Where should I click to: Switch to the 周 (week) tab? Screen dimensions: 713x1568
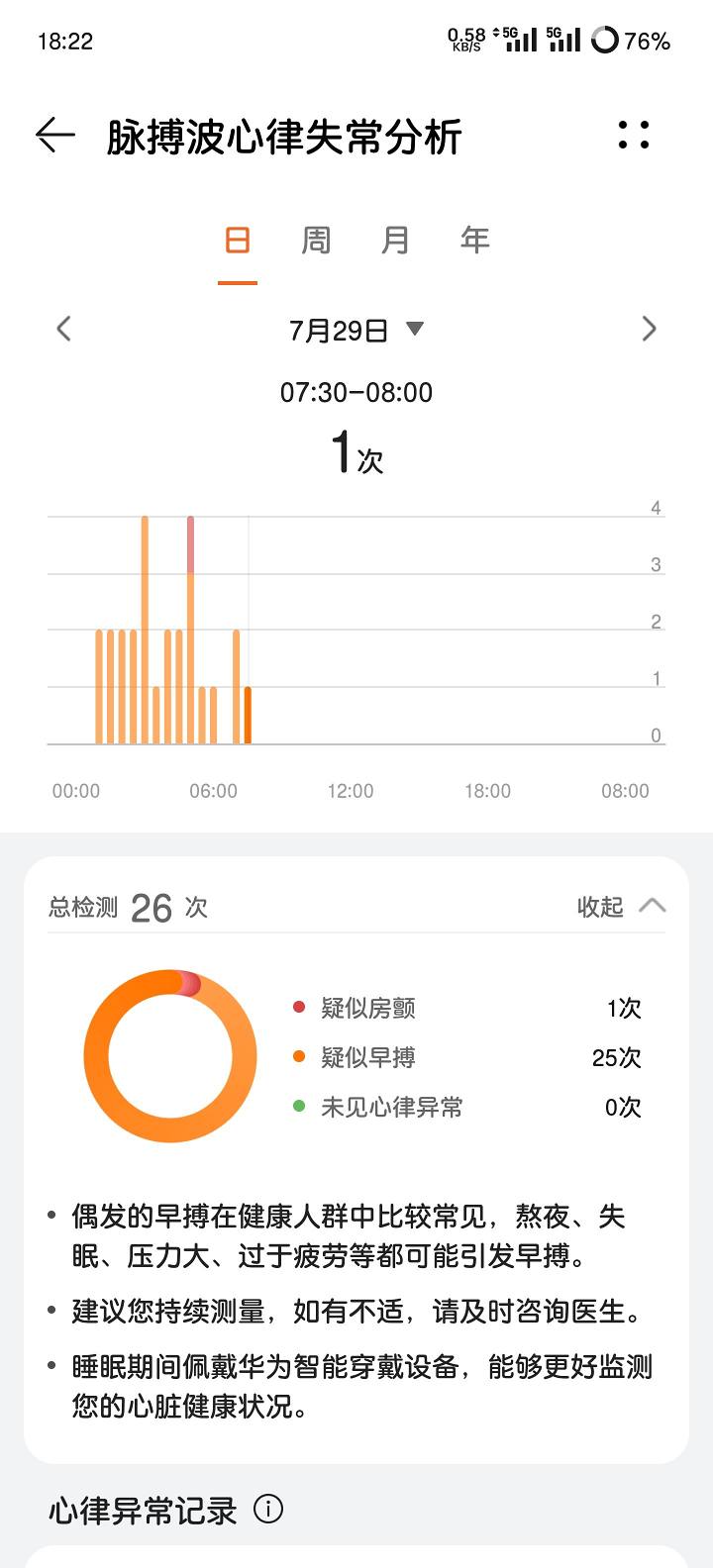pyautogui.click(x=316, y=241)
